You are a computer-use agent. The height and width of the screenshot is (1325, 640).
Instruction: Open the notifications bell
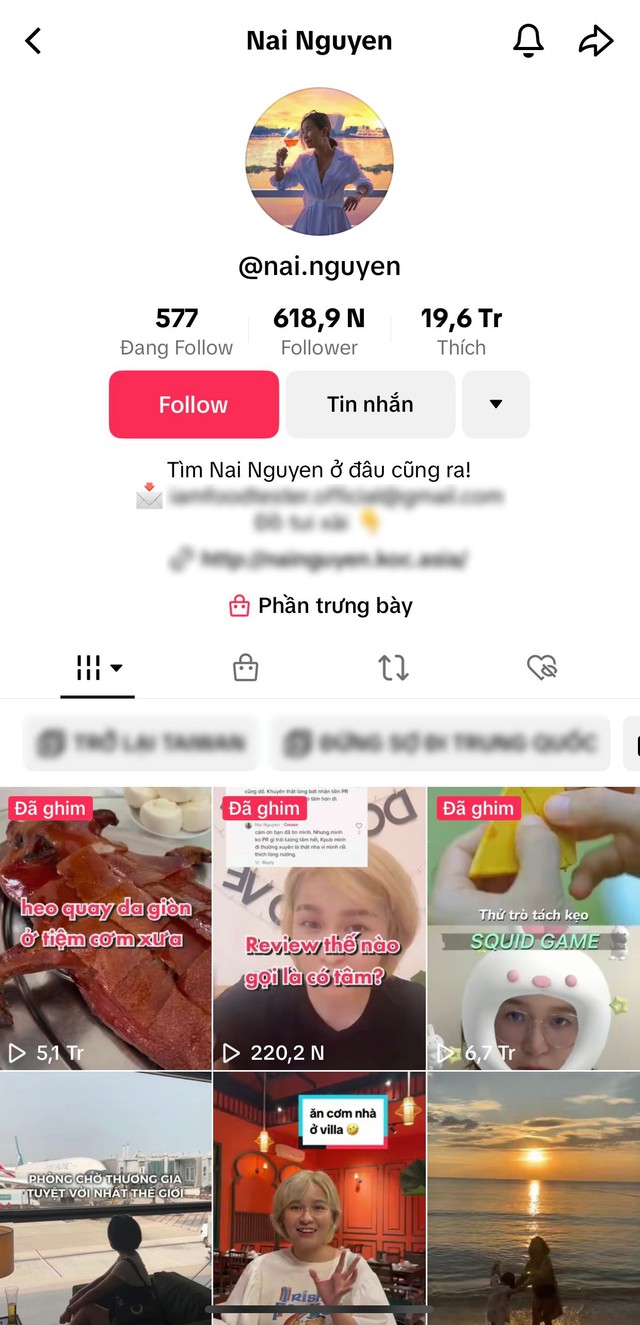(528, 40)
